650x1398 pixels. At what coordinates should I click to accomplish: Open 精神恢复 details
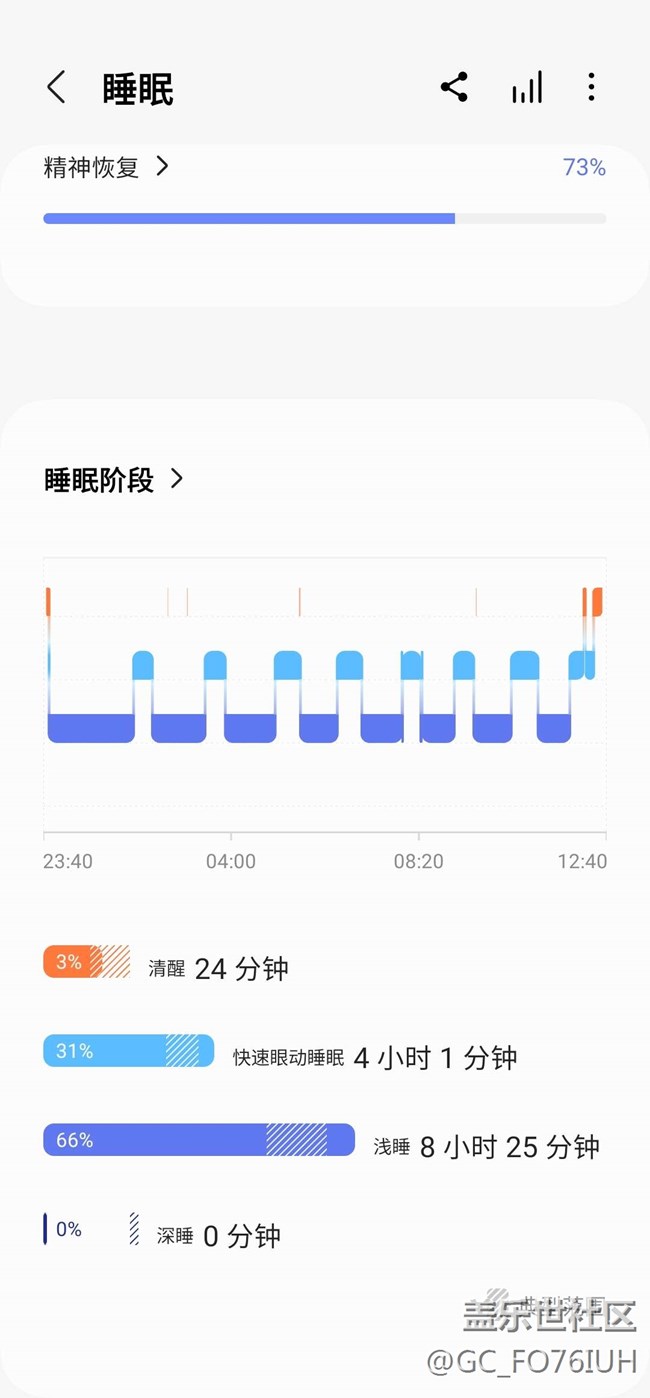pyautogui.click(x=106, y=167)
